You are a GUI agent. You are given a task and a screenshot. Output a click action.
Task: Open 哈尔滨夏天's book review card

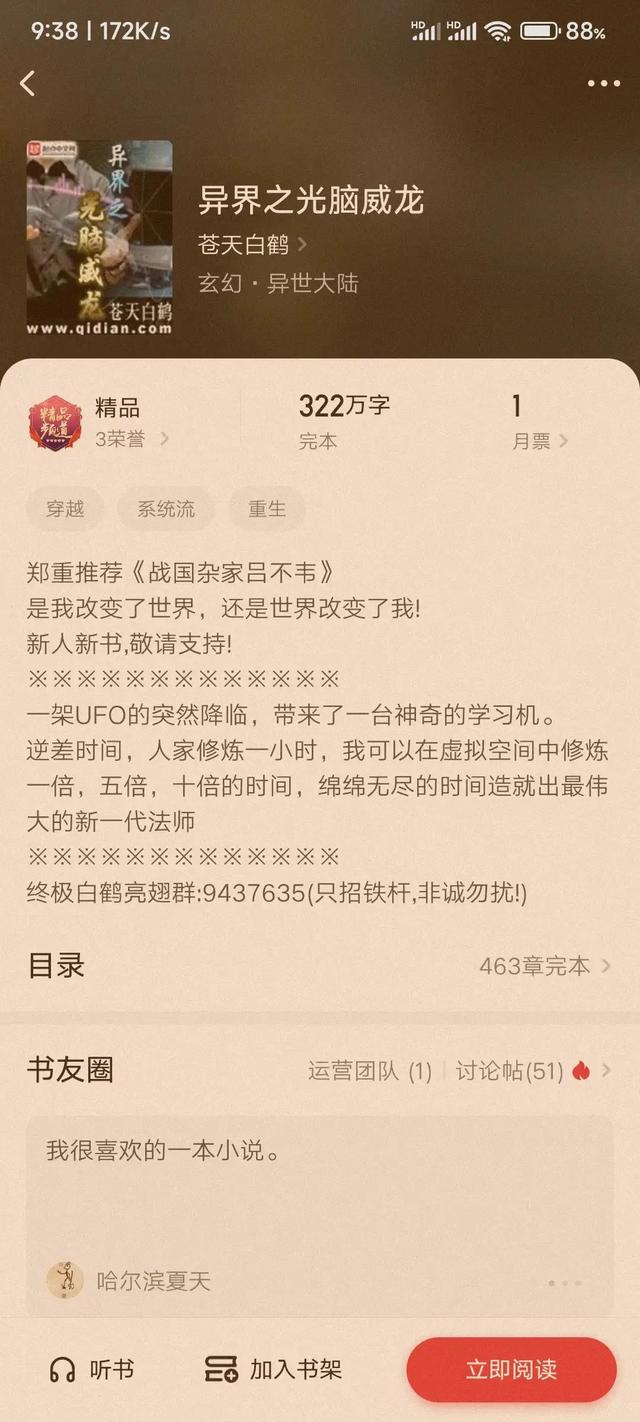tap(319, 1213)
